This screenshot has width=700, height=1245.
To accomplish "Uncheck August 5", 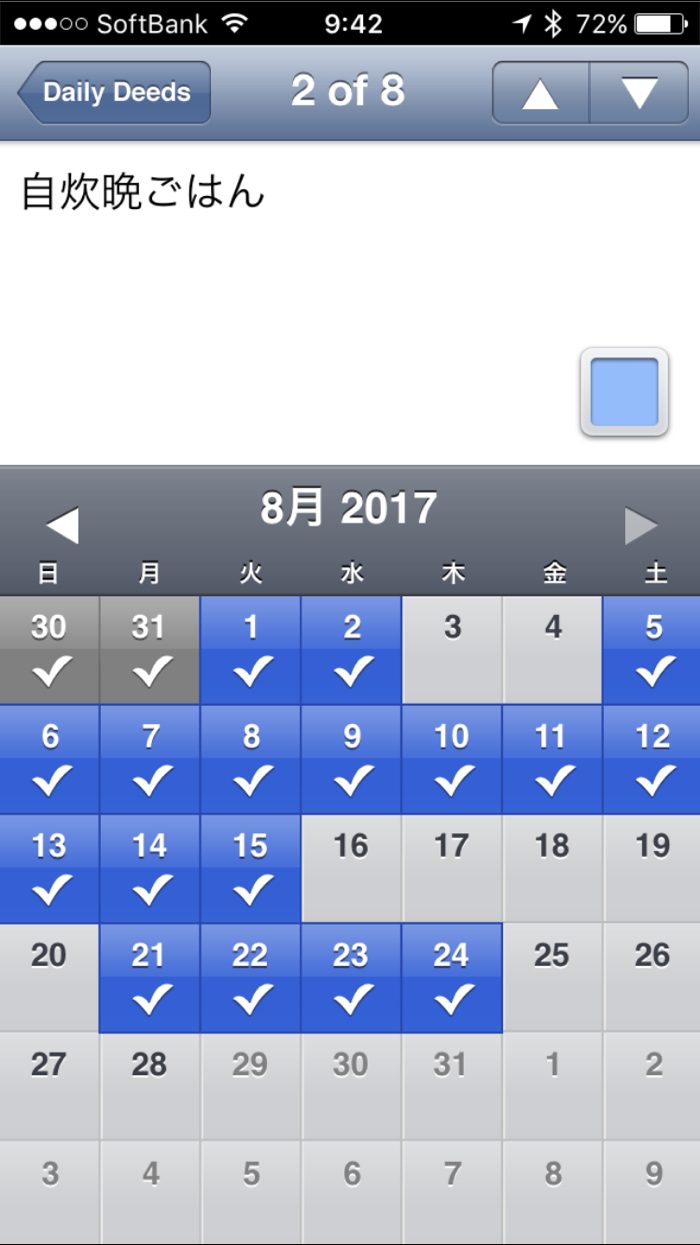I will 653,650.
